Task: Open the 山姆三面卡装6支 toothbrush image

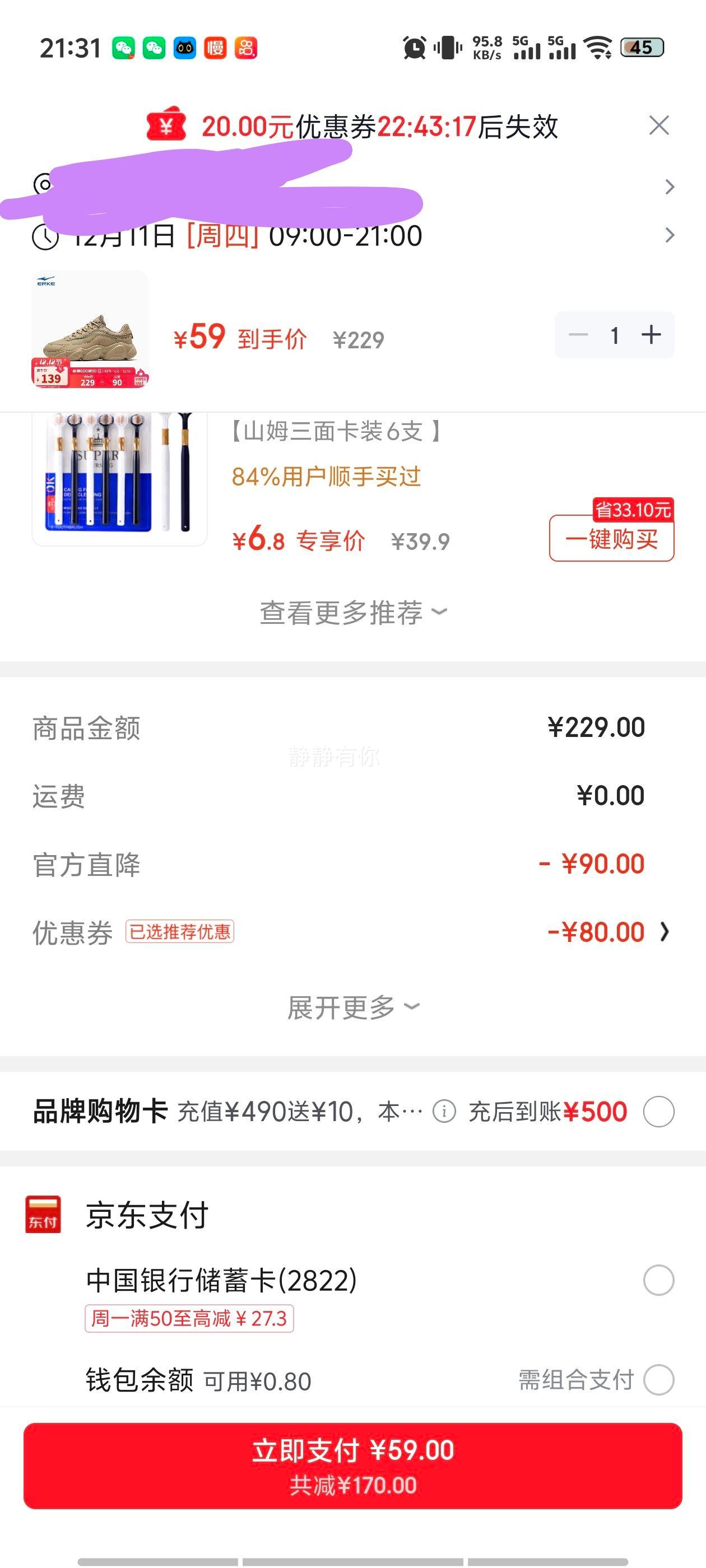Action: tap(119, 478)
